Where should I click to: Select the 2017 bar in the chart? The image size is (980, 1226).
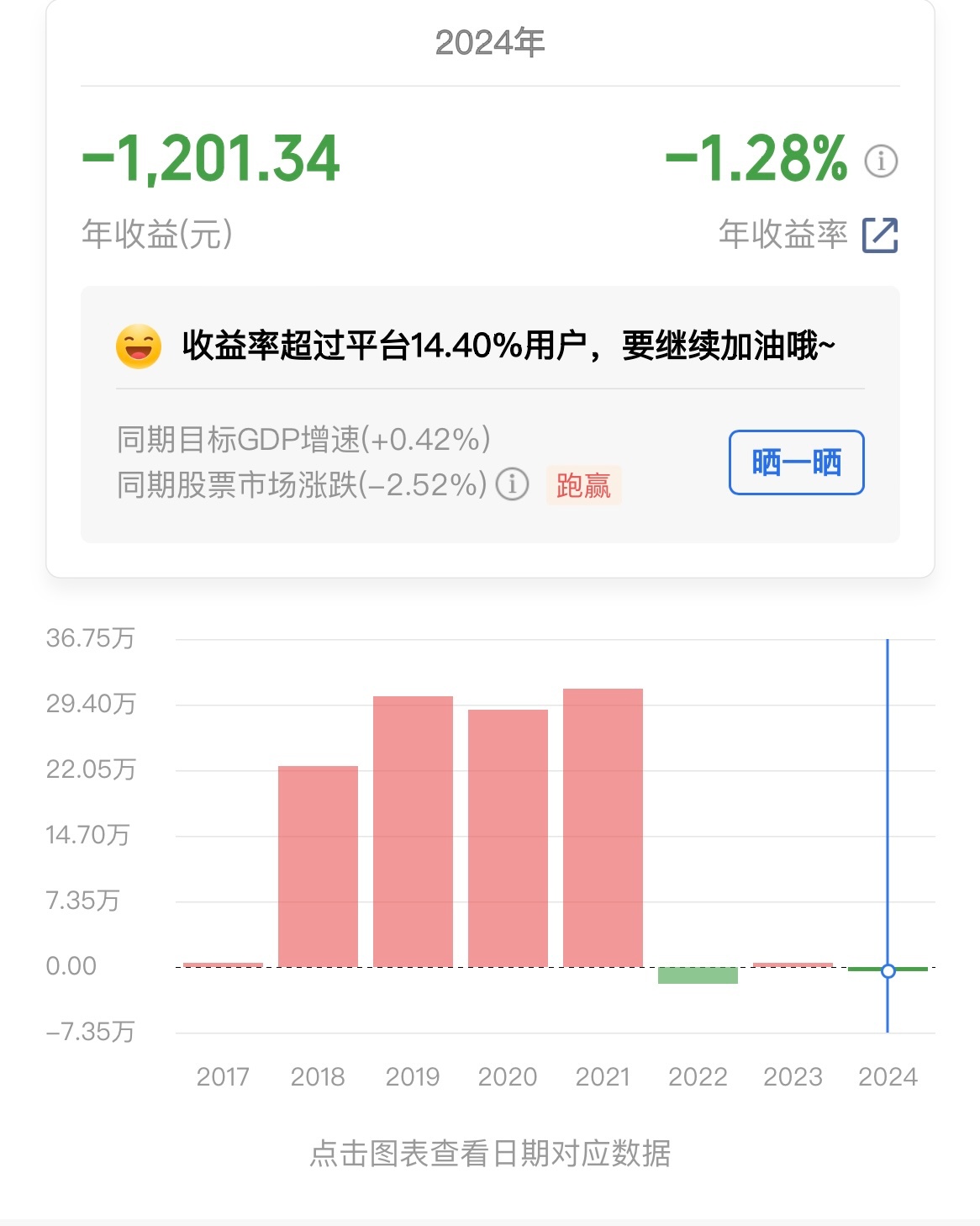point(223,964)
